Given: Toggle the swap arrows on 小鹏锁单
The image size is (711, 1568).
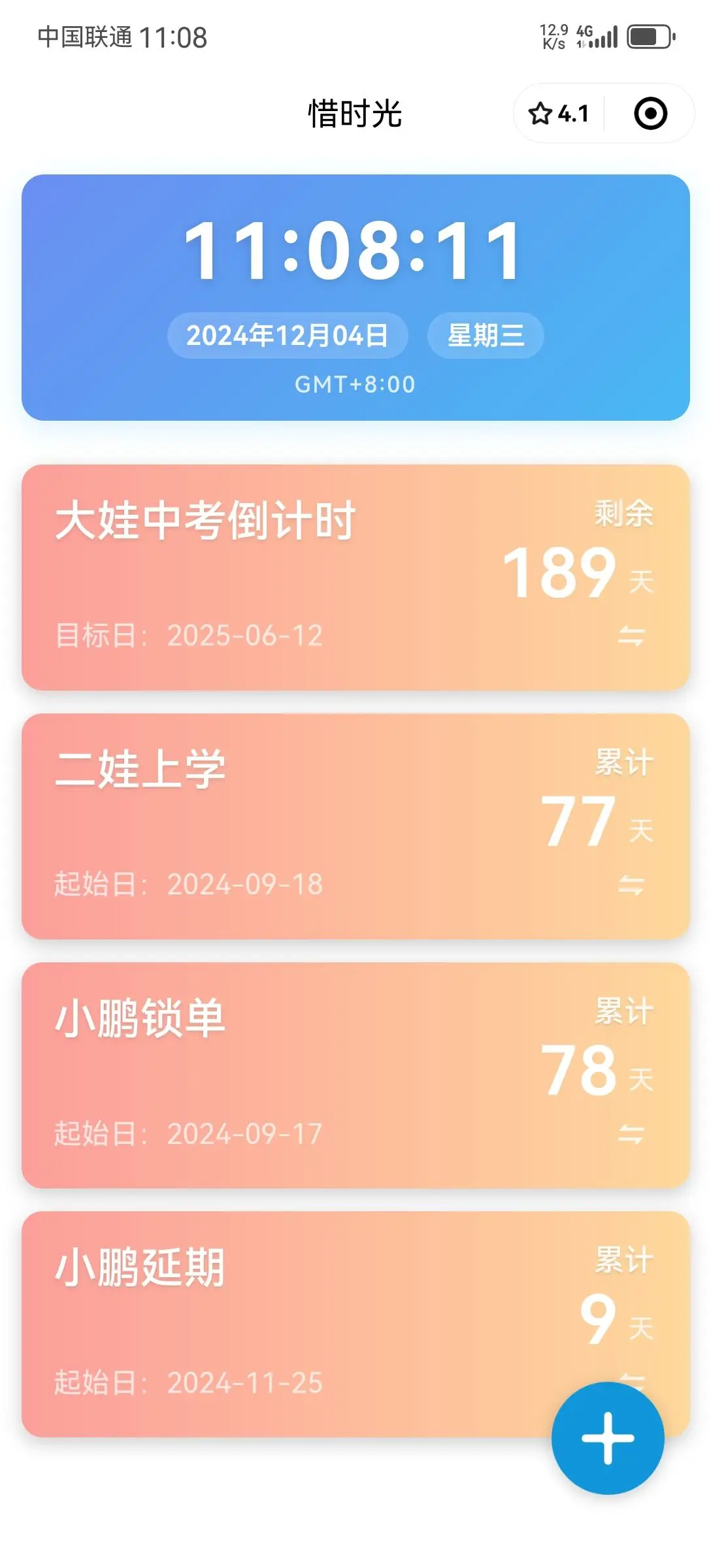Looking at the screenshot, I should click(x=631, y=1134).
